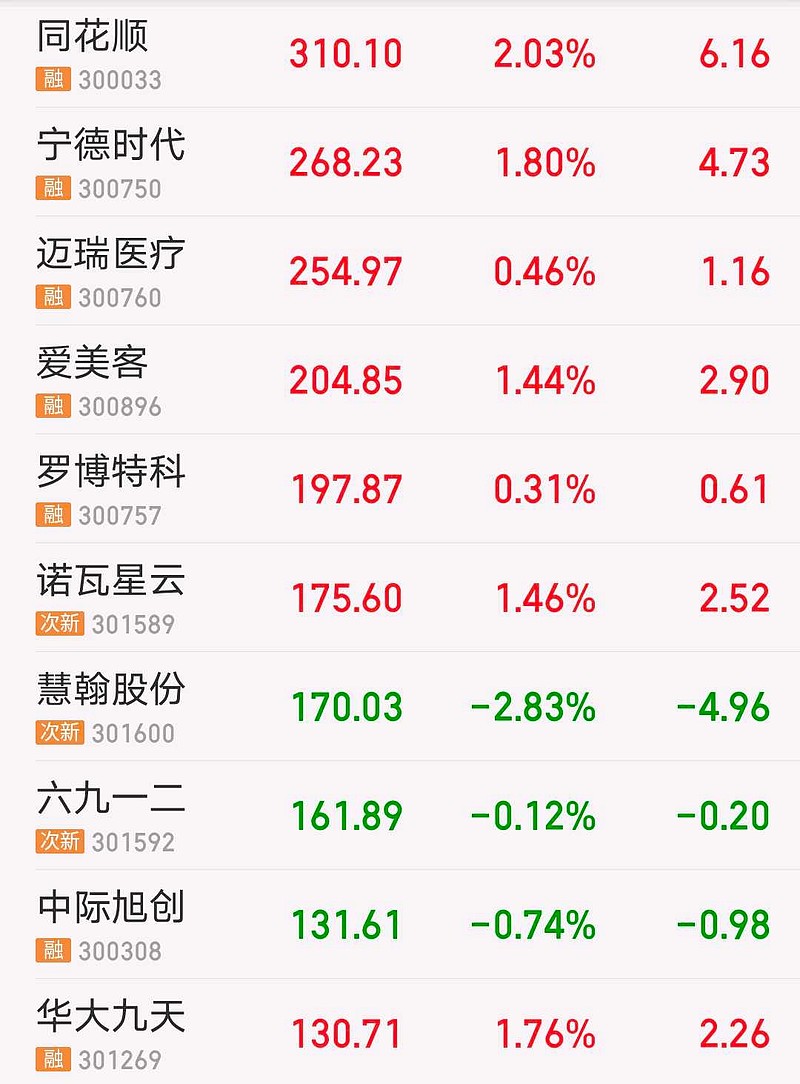
Task: Click the 融 badge under 宁德时代
Action: coord(55,183)
